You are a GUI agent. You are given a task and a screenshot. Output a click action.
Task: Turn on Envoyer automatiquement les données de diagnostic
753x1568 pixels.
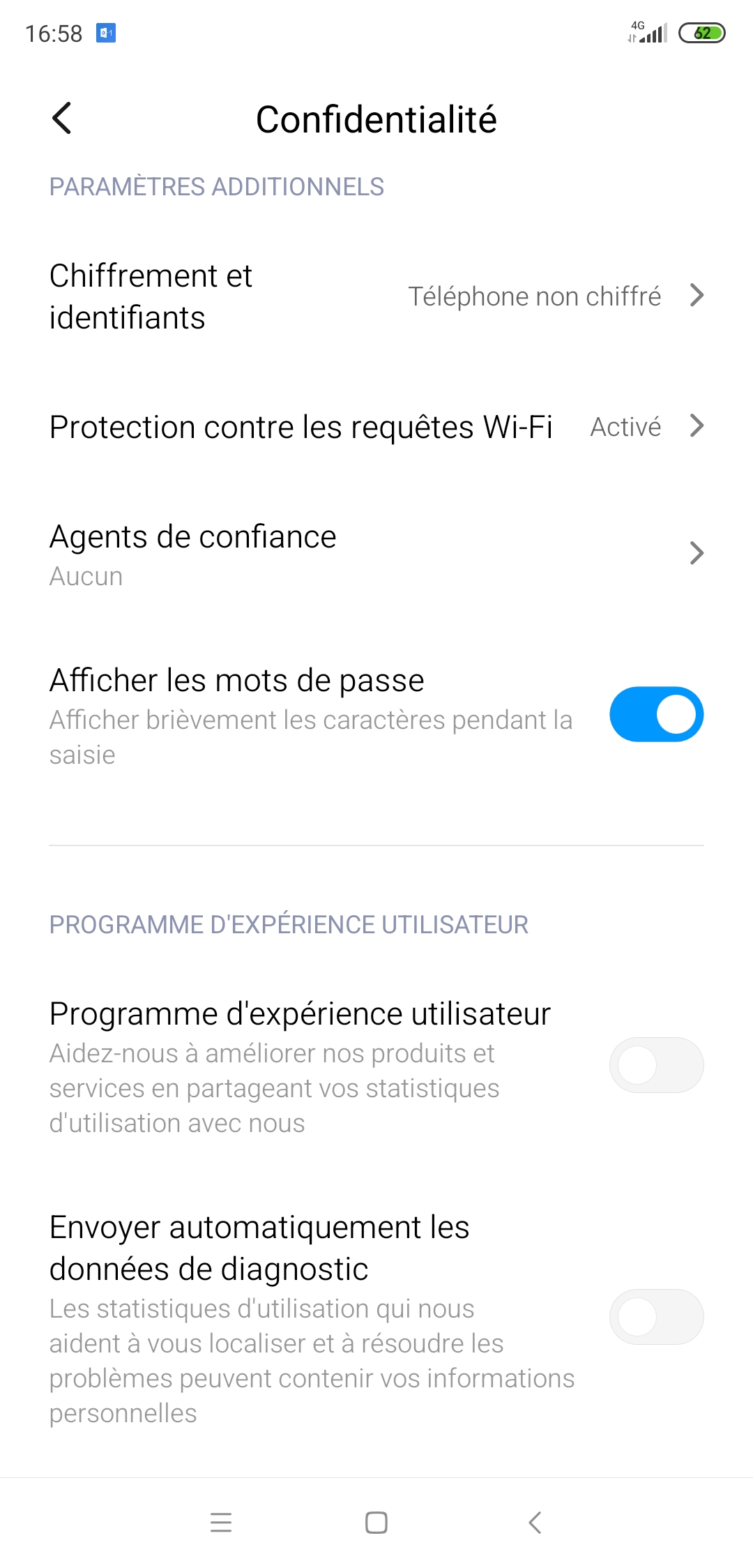[656, 1317]
